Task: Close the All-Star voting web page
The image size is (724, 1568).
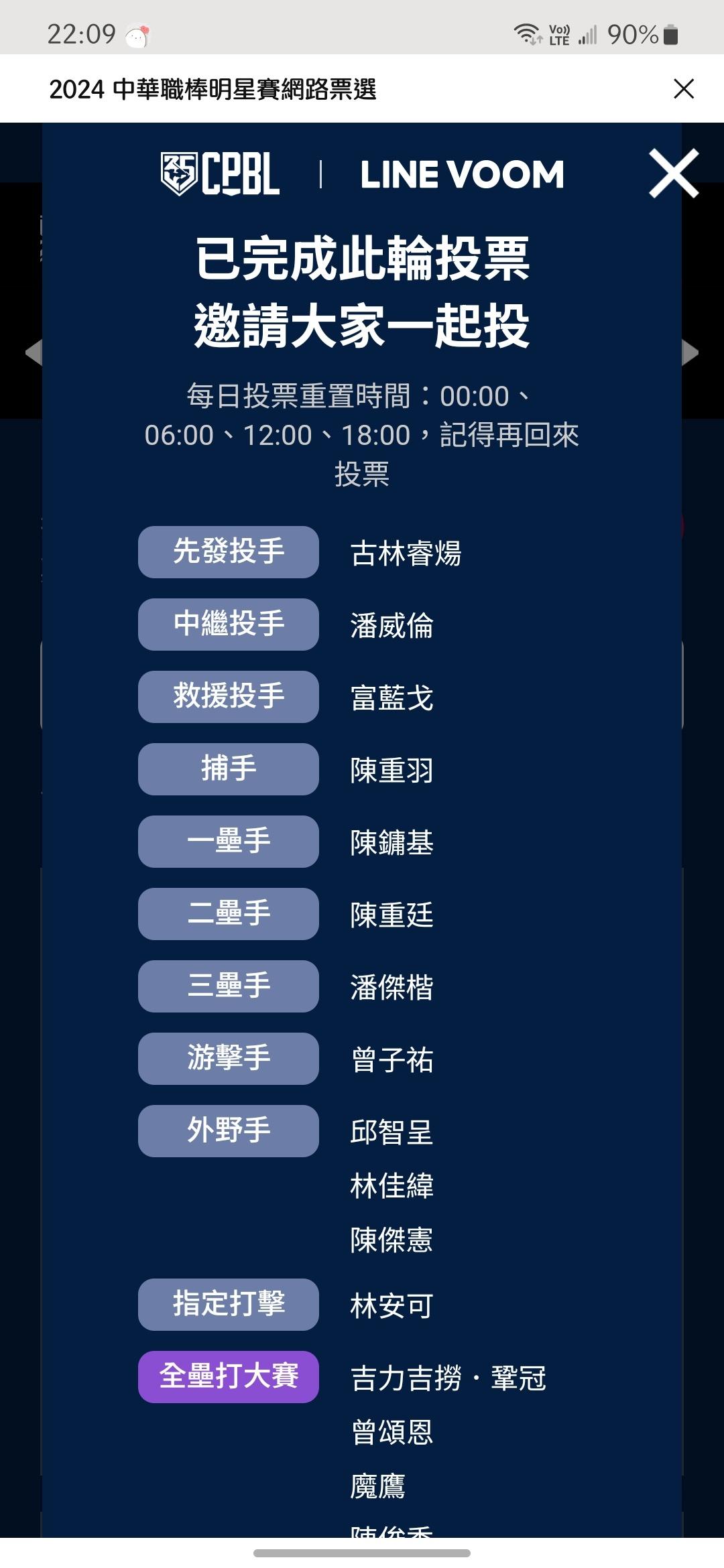Action: [683, 88]
